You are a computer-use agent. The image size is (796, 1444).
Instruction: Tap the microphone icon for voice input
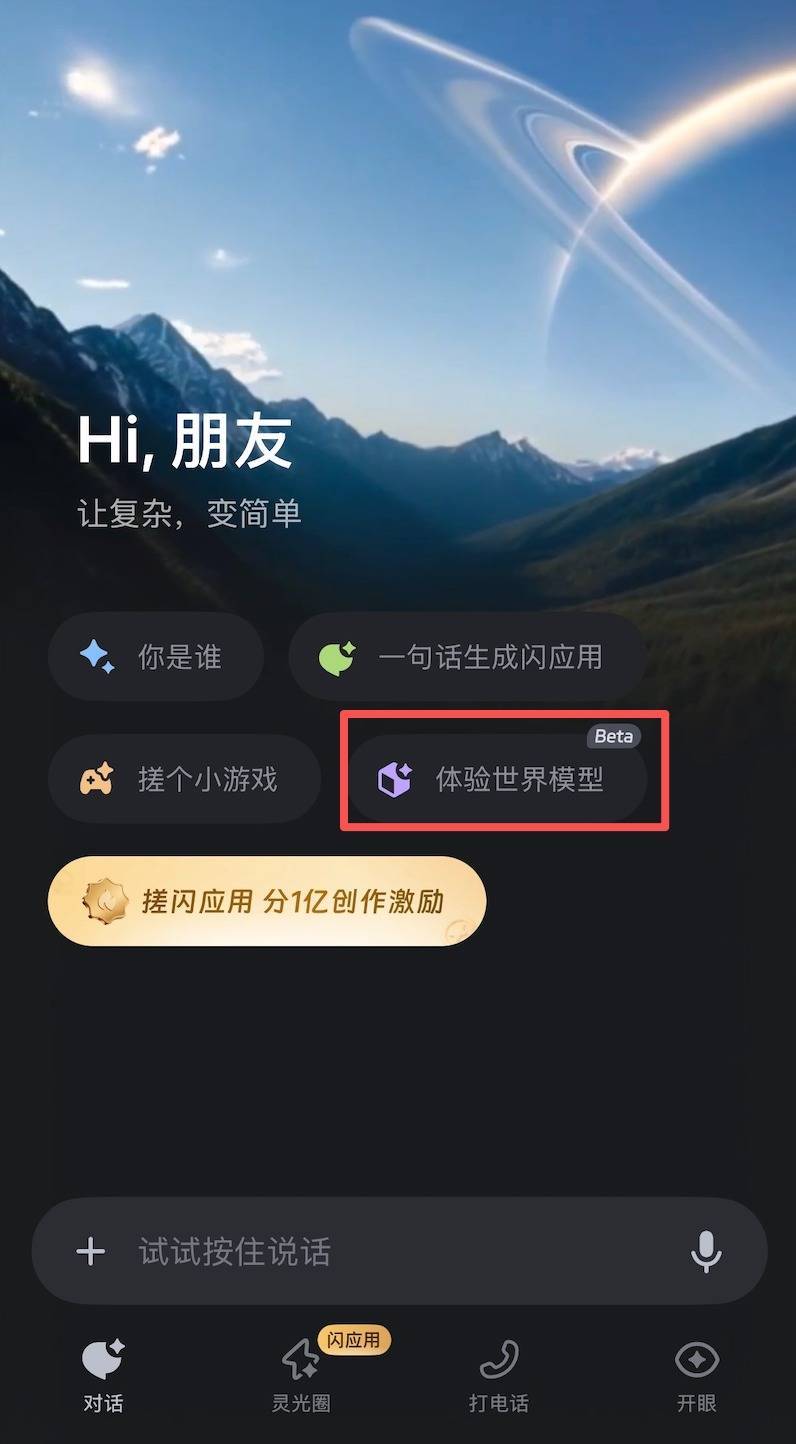point(706,1251)
